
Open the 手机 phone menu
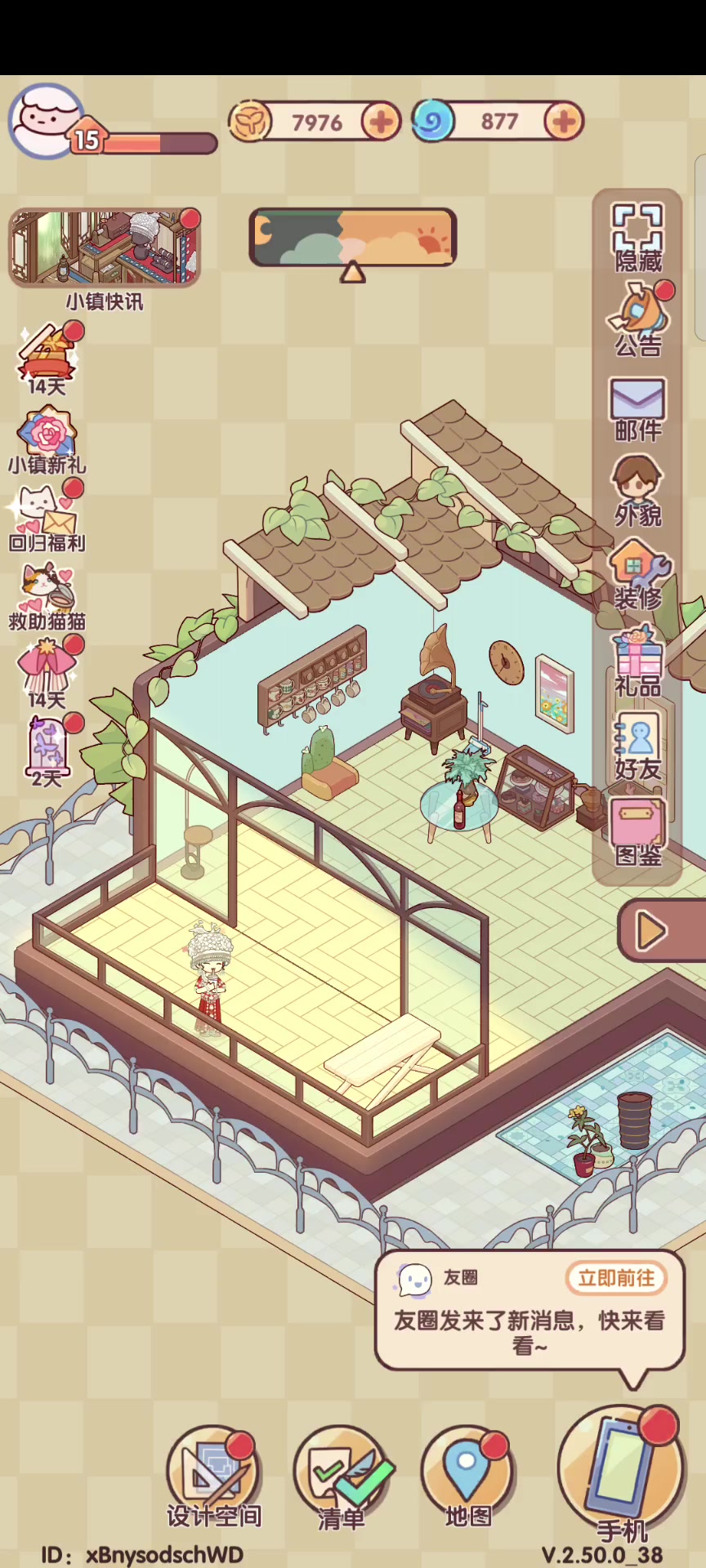coord(622,1475)
